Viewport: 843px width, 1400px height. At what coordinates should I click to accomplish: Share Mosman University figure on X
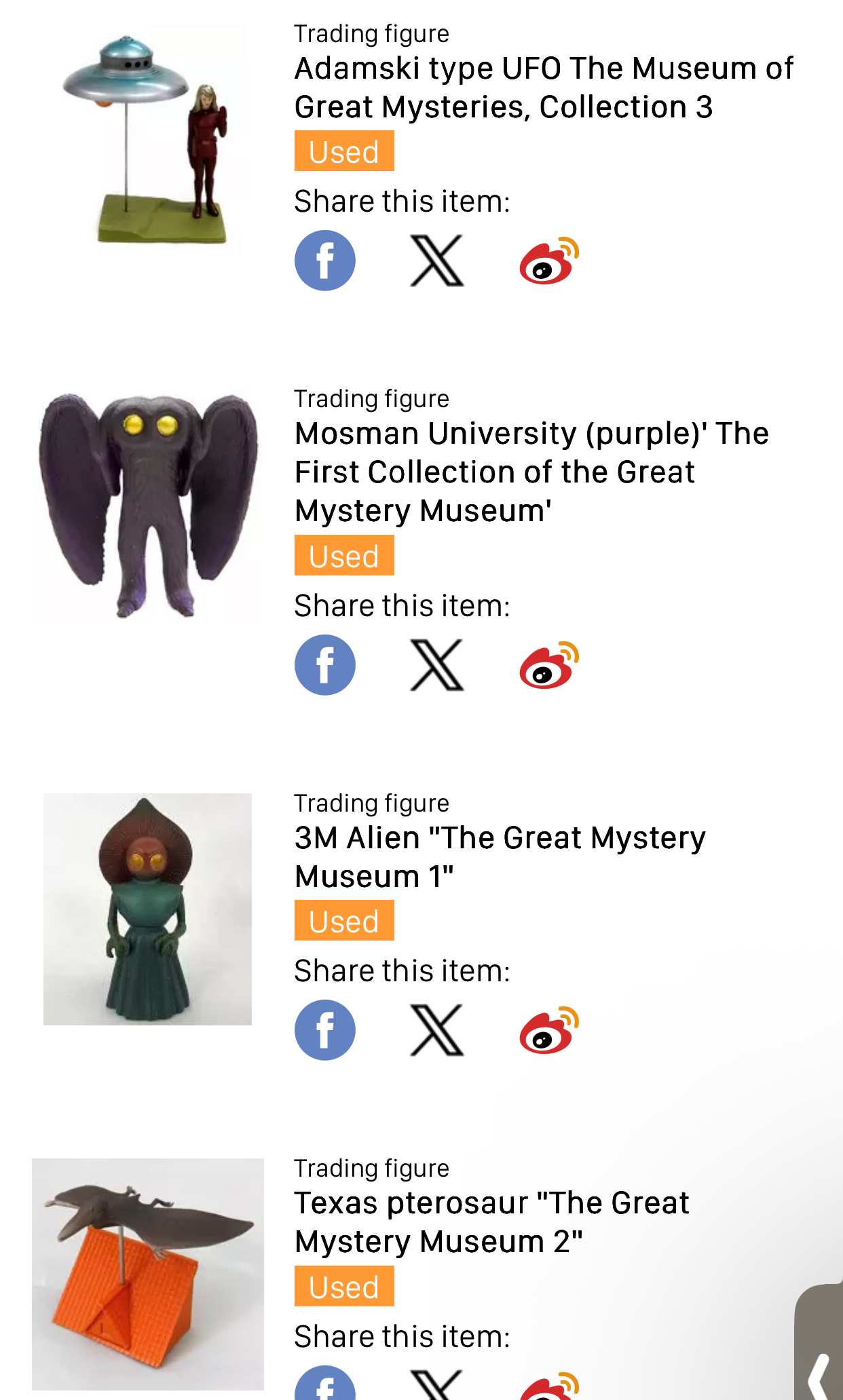coord(437,665)
